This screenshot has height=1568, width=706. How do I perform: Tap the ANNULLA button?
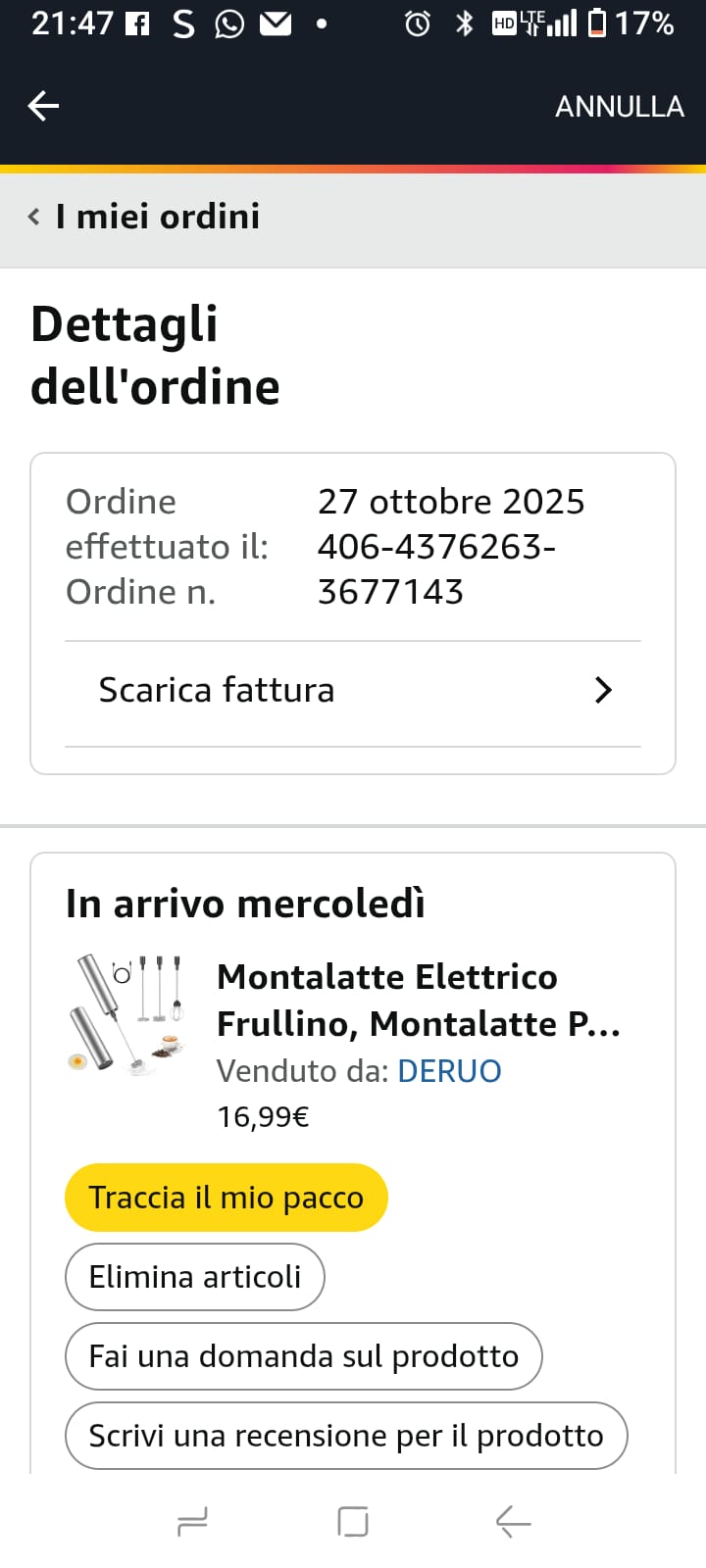619,107
